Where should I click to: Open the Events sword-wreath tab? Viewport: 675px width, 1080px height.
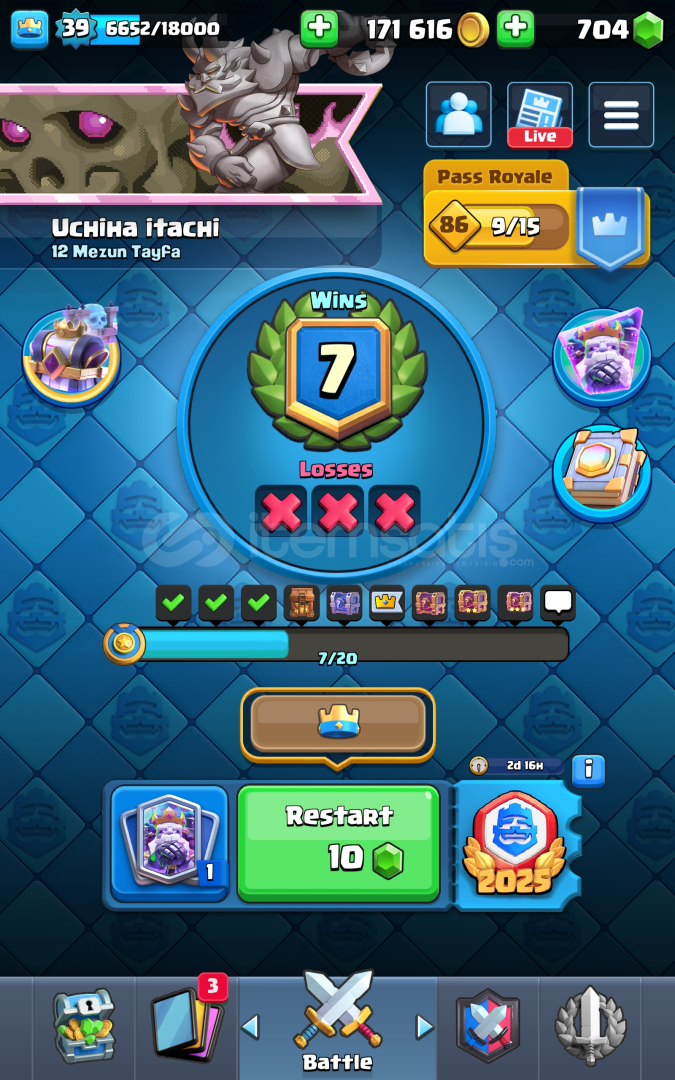(x=590, y=1026)
